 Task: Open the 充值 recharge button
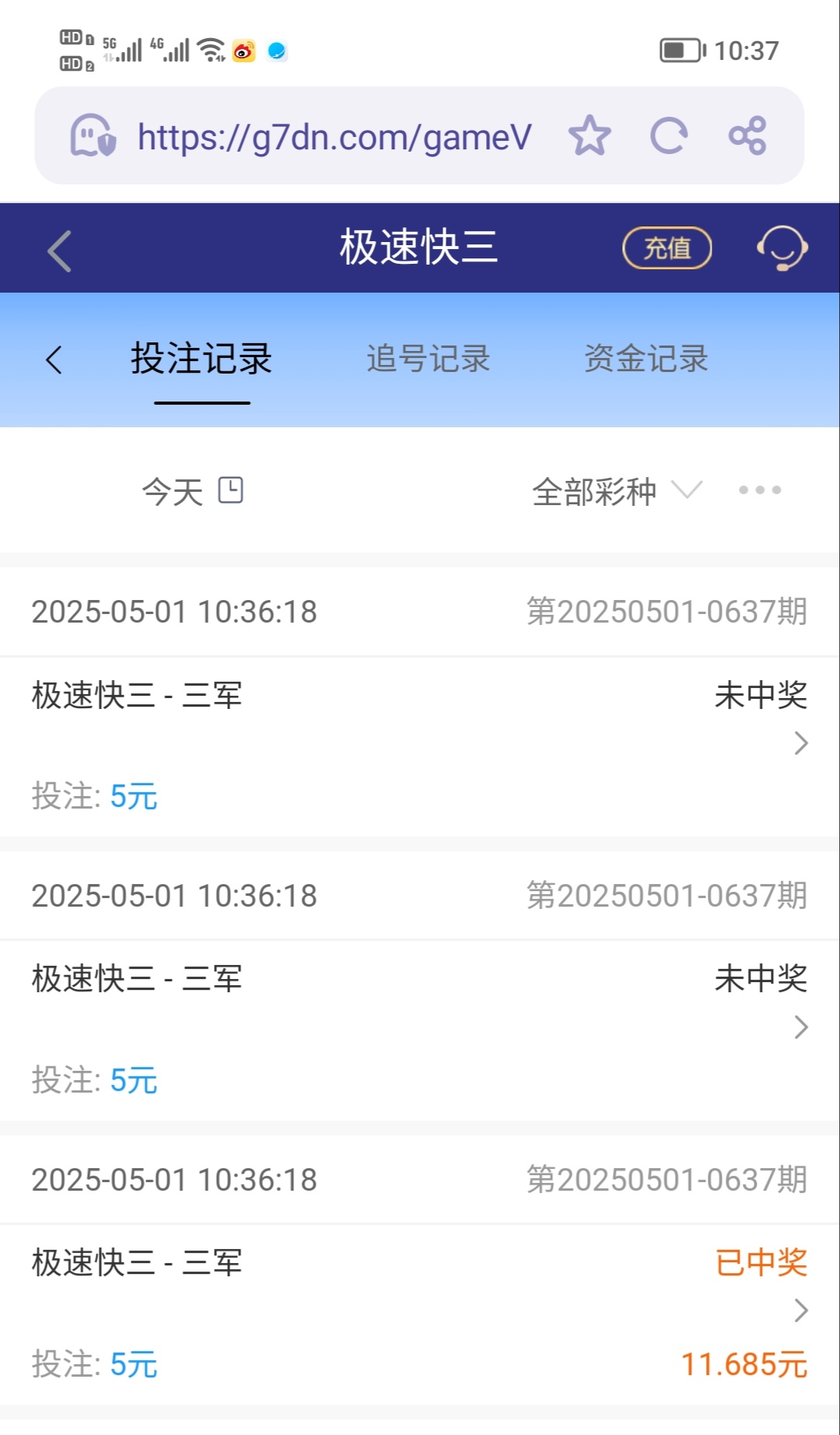point(667,248)
